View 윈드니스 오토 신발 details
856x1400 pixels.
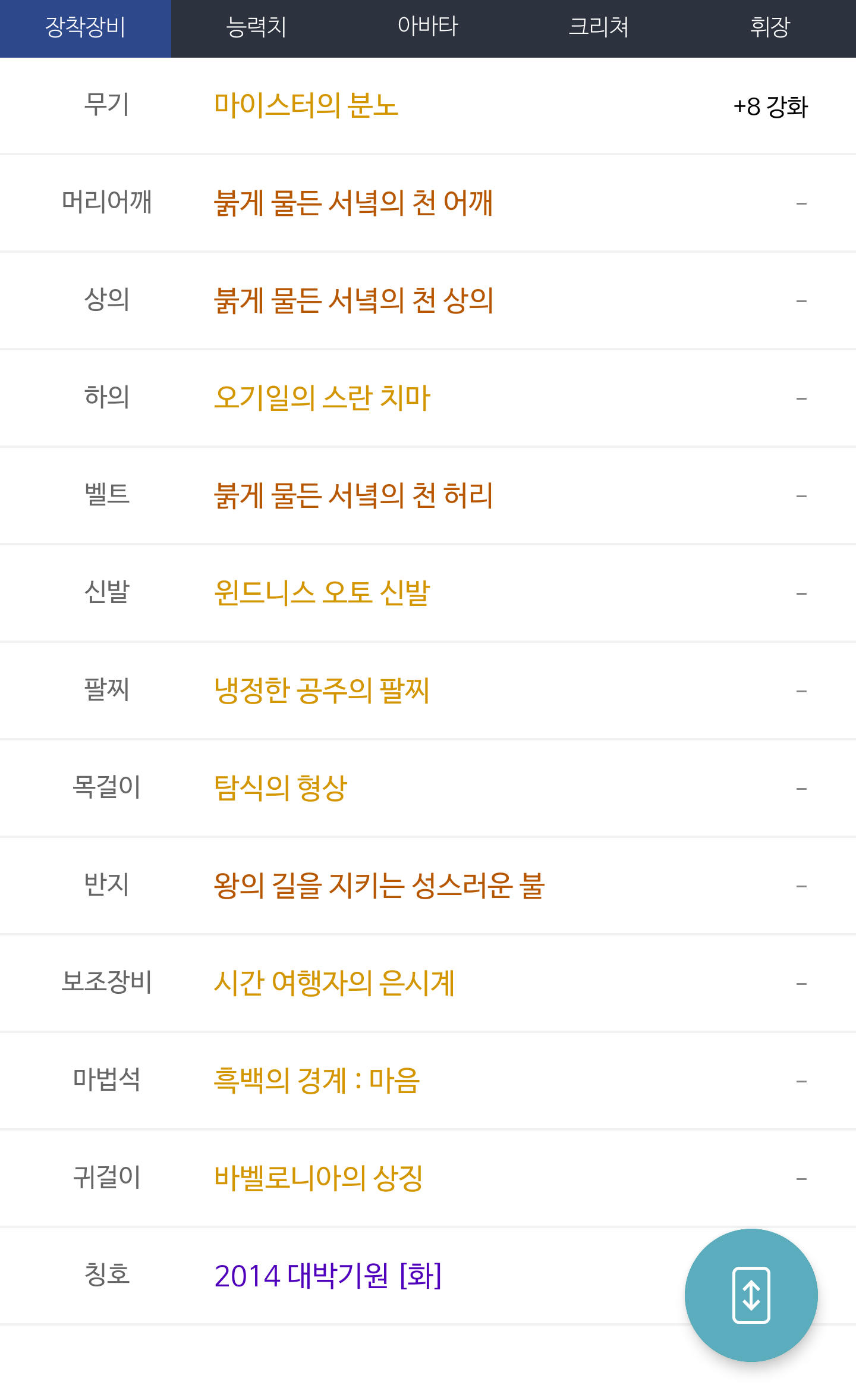tap(322, 593)
